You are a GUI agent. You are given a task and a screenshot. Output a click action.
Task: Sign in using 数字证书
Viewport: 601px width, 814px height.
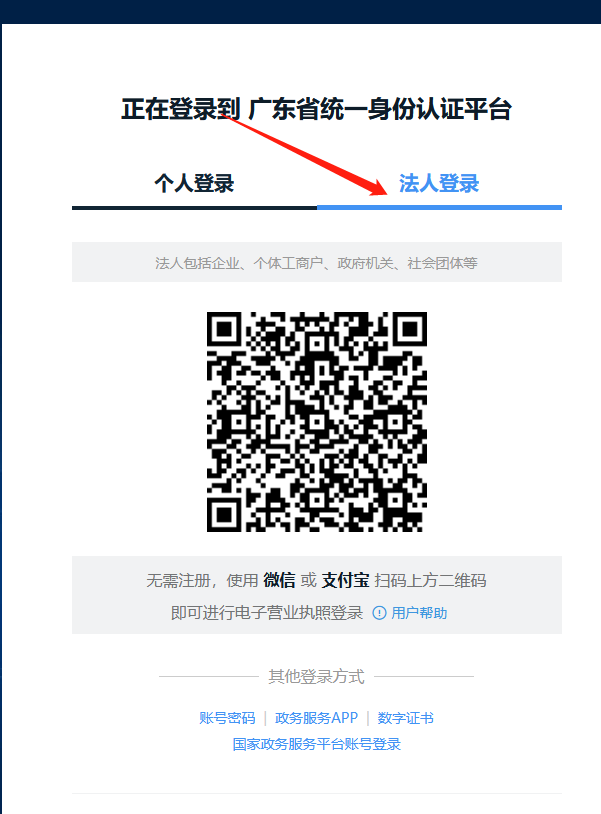[x=405, y=718]
